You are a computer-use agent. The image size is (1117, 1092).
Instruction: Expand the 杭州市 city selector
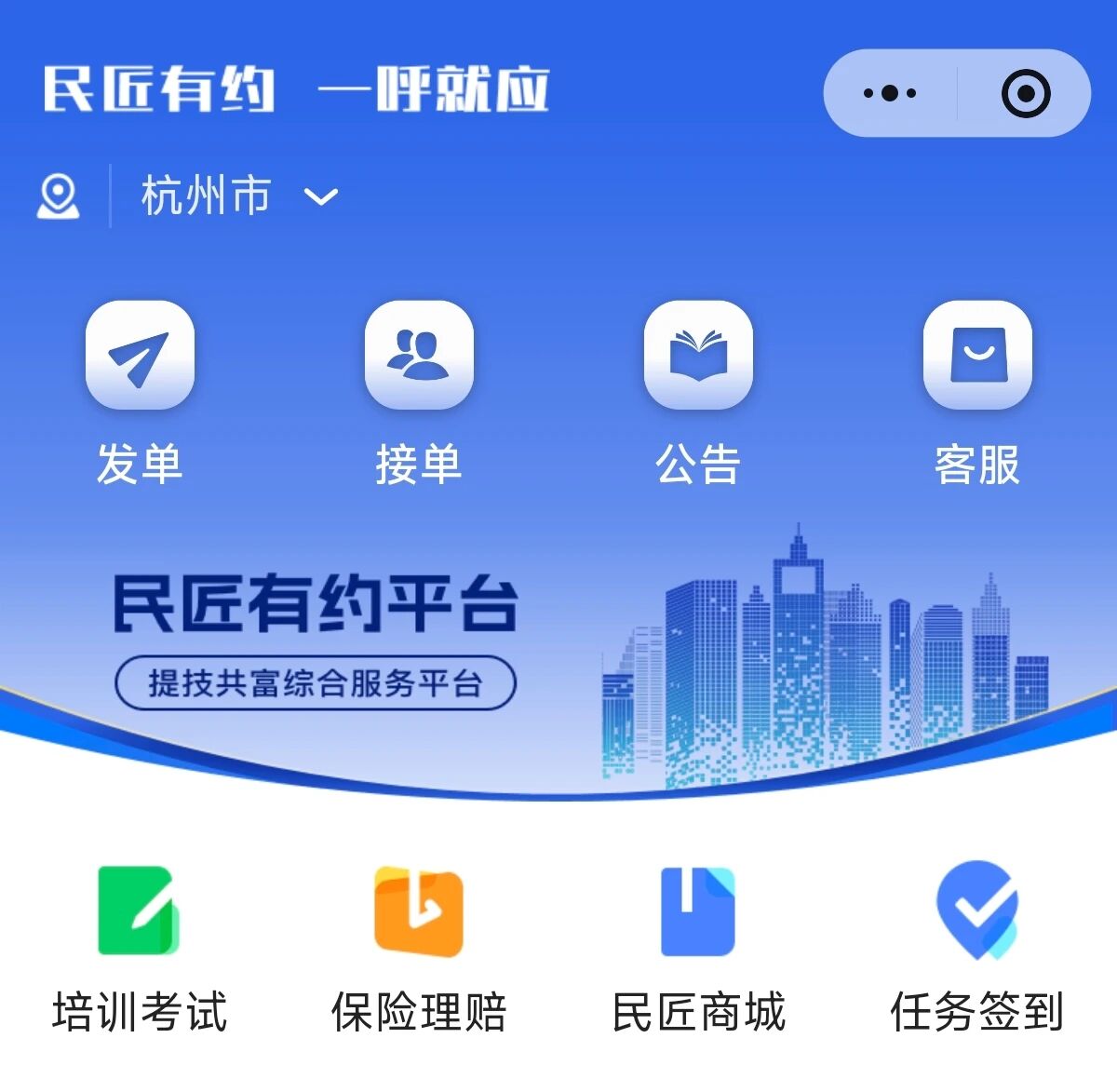tap(239, 196)
